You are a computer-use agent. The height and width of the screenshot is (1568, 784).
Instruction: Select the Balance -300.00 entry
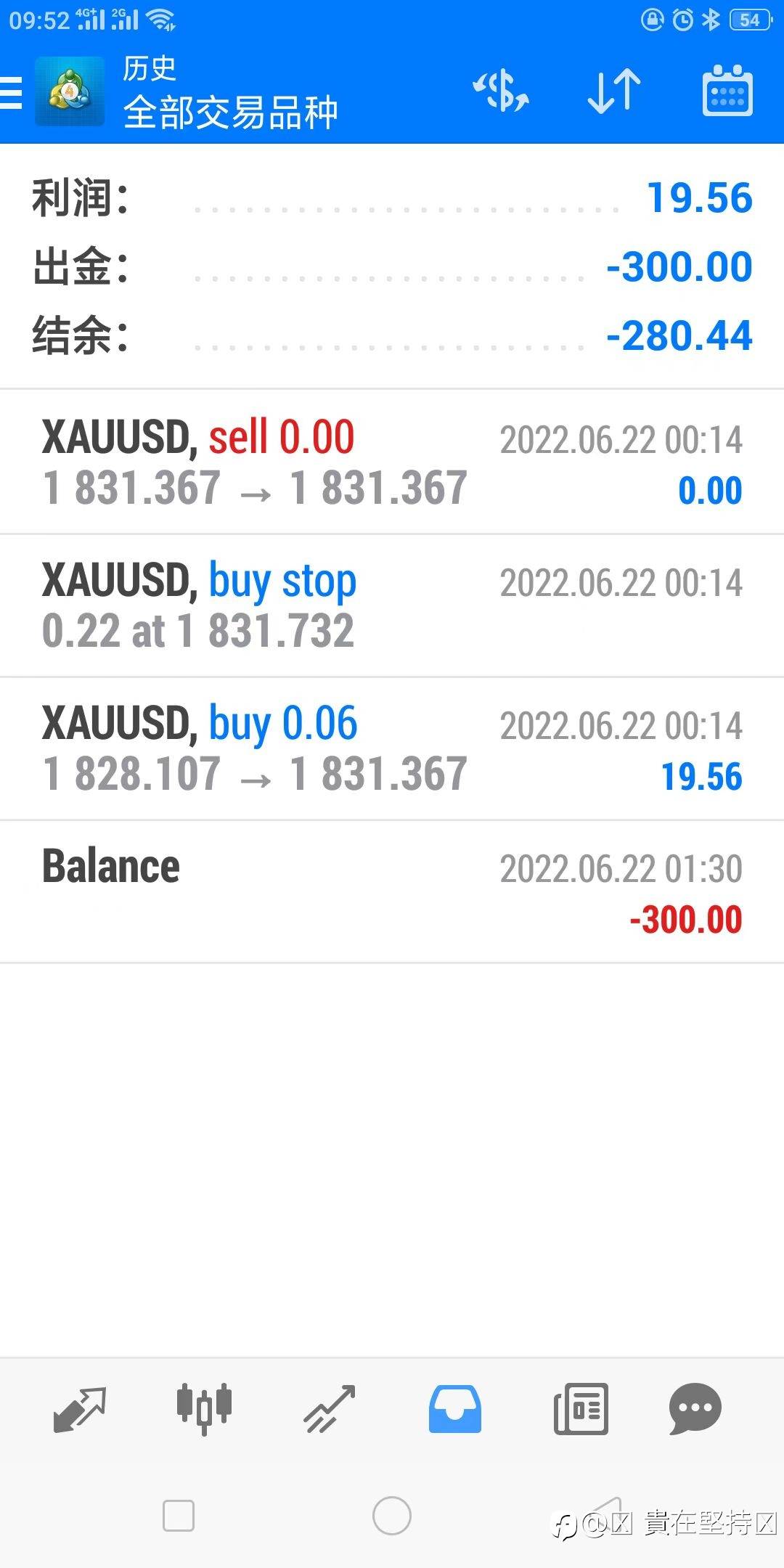pyautogui.click(x=392, y=891)
